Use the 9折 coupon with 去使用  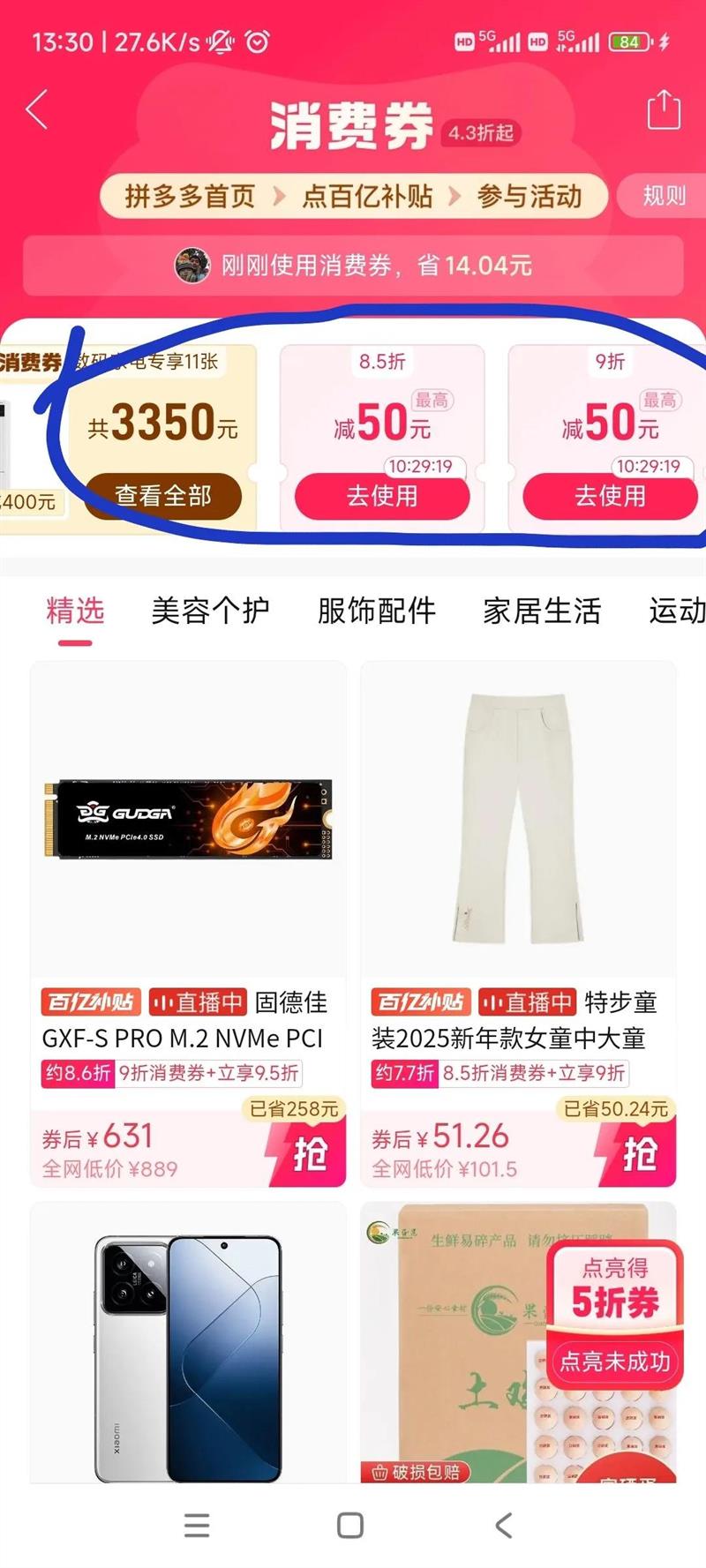tap(610, 496)
